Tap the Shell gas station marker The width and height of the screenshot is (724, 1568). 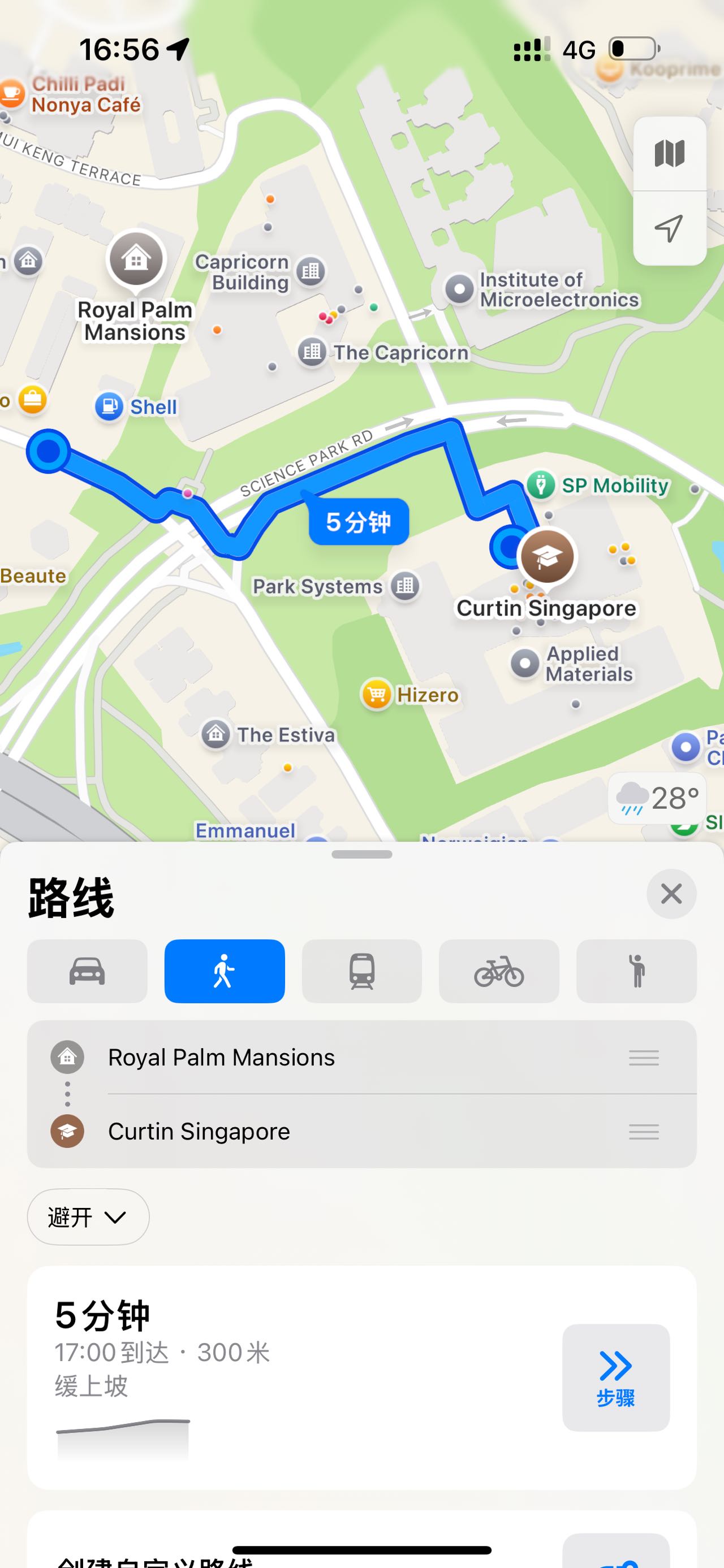pos(110,406)
